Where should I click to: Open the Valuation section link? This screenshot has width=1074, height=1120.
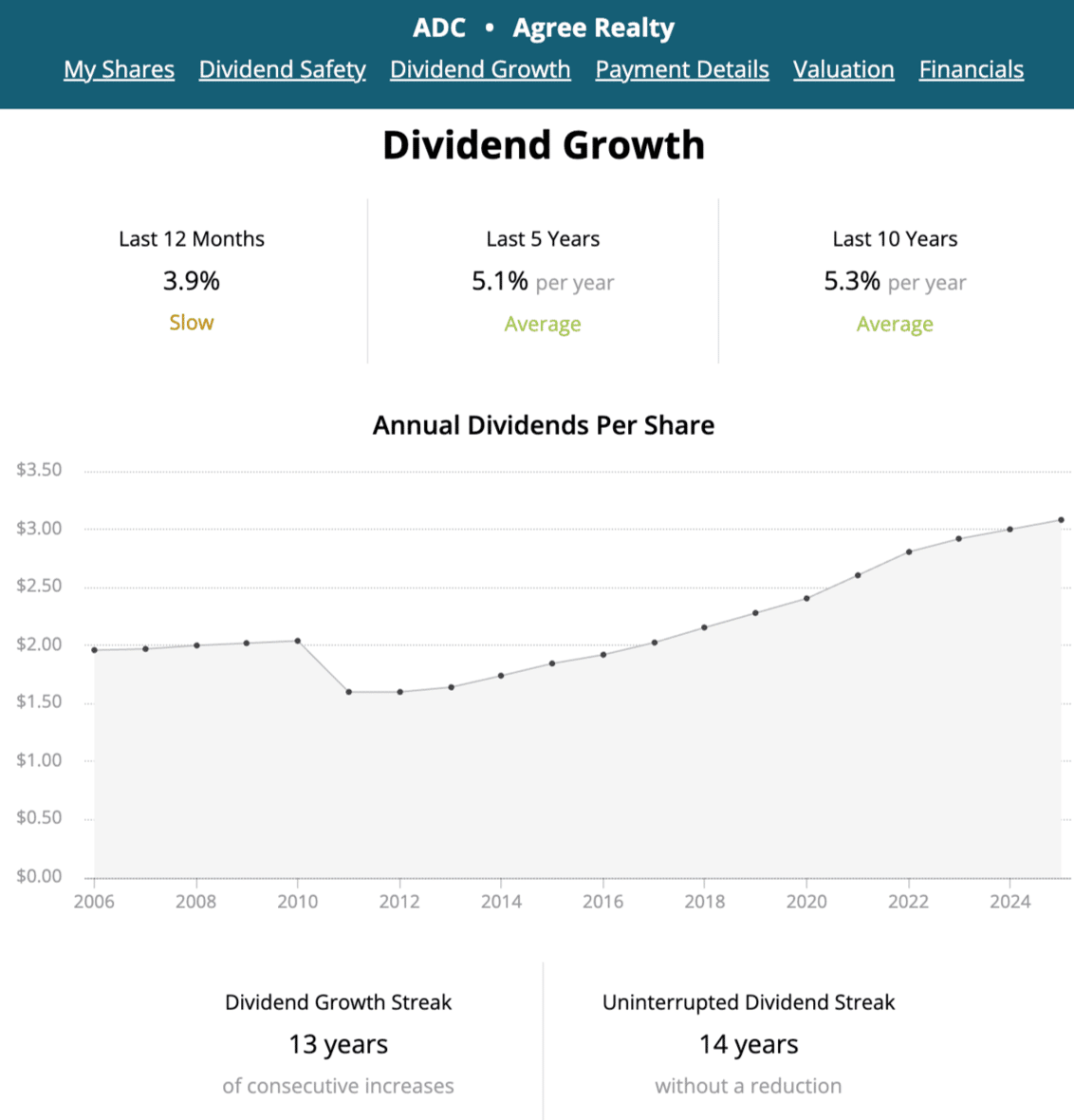tap(843, 70)
